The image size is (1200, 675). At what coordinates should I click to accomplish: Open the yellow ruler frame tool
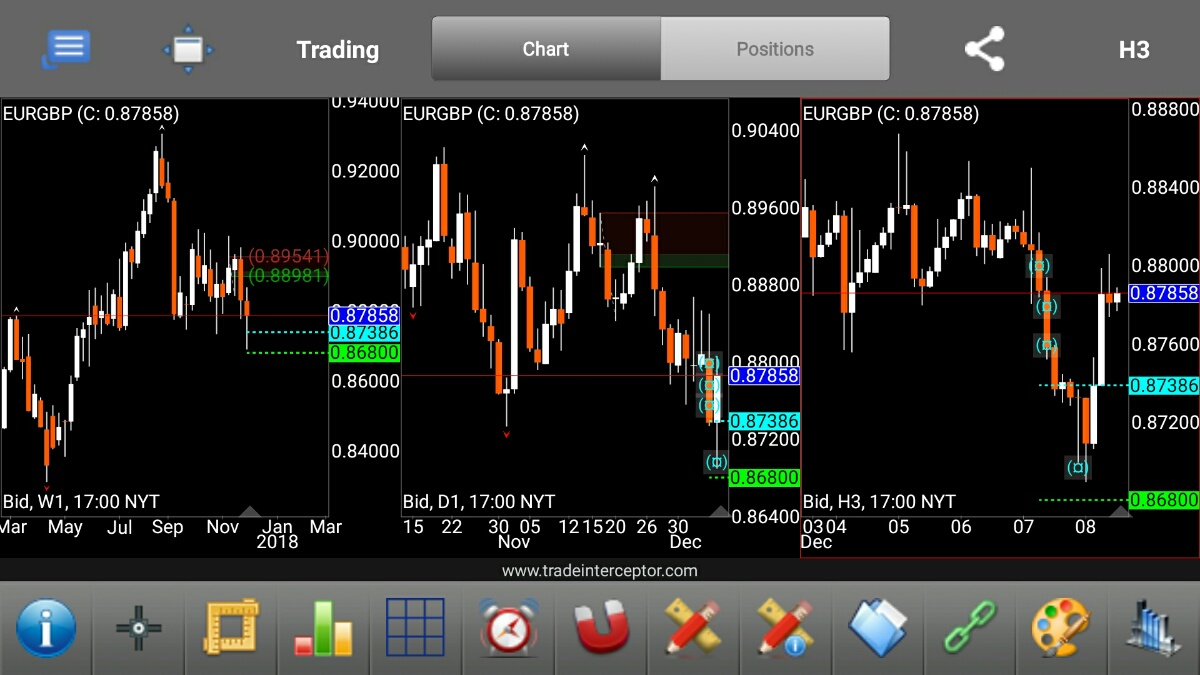[231, 629]
